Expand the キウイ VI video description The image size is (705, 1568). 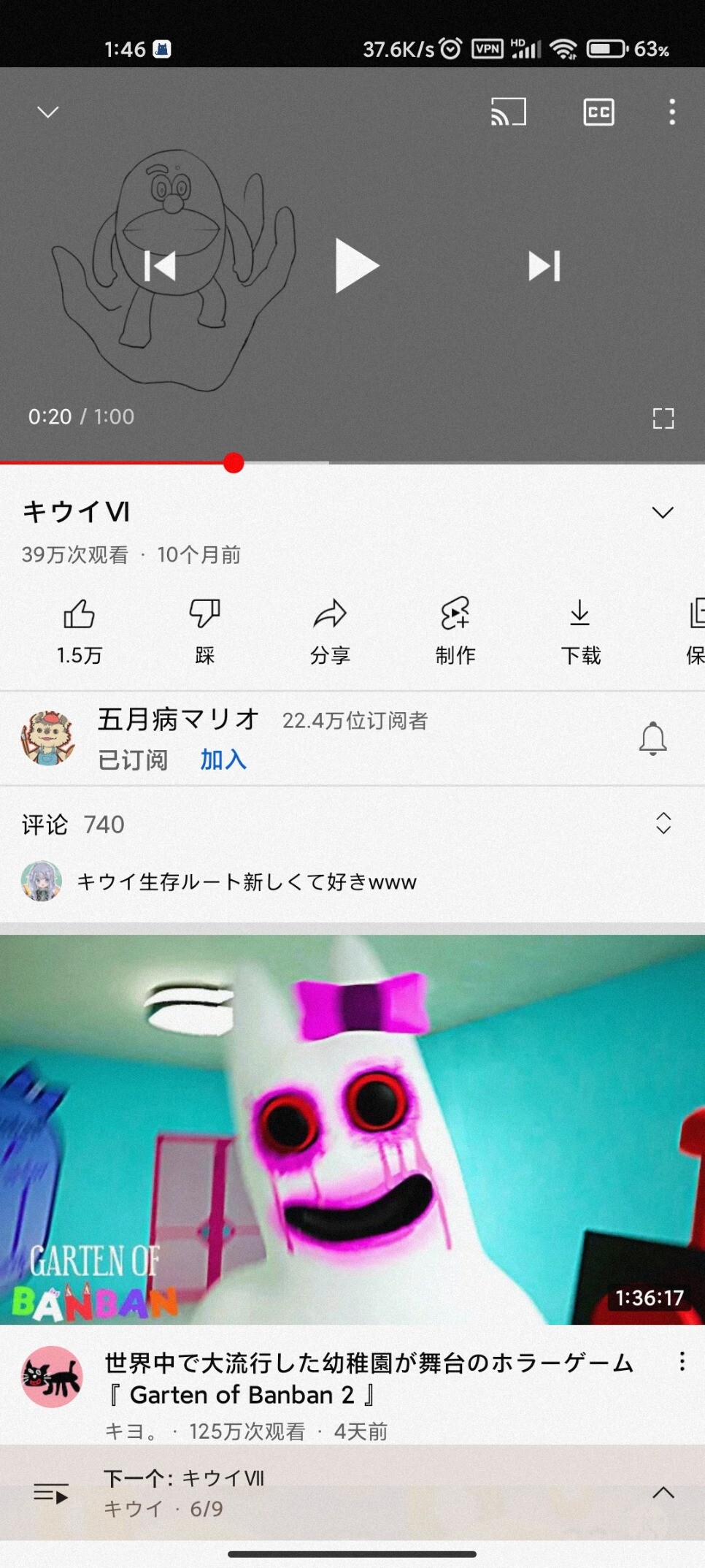[662, 513]
